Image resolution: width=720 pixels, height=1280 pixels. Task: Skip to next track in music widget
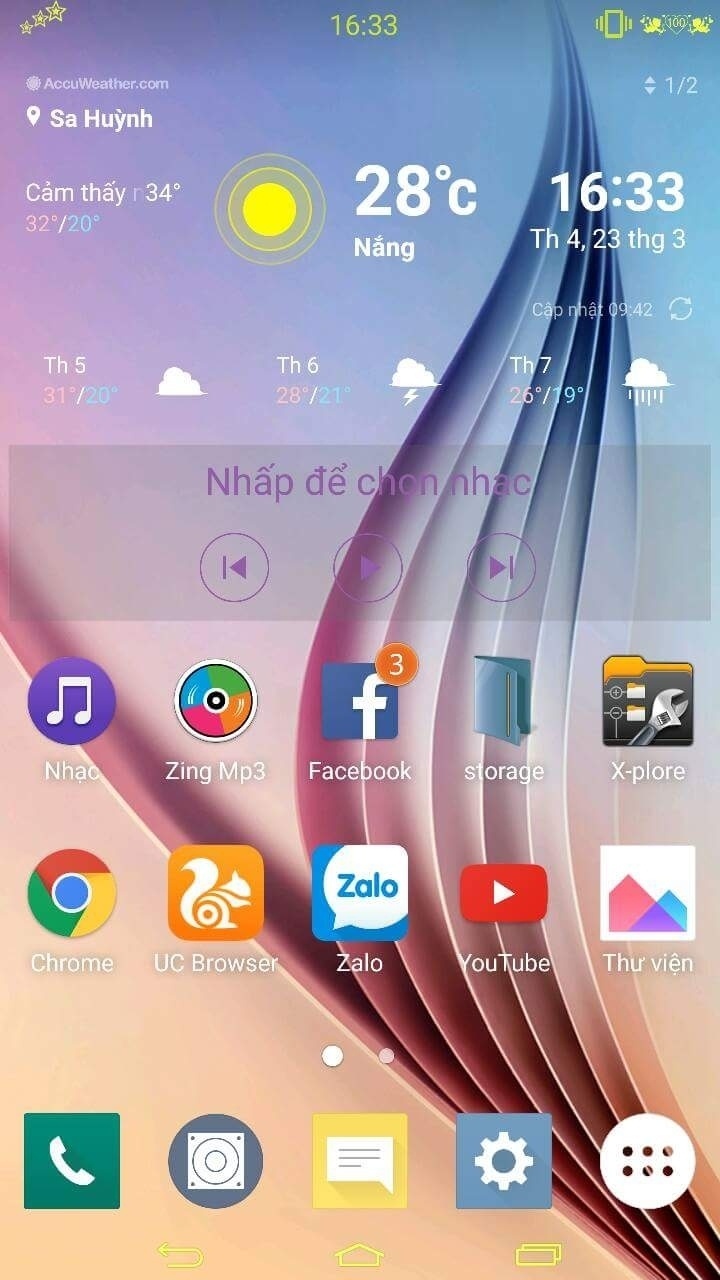point(501,568)
